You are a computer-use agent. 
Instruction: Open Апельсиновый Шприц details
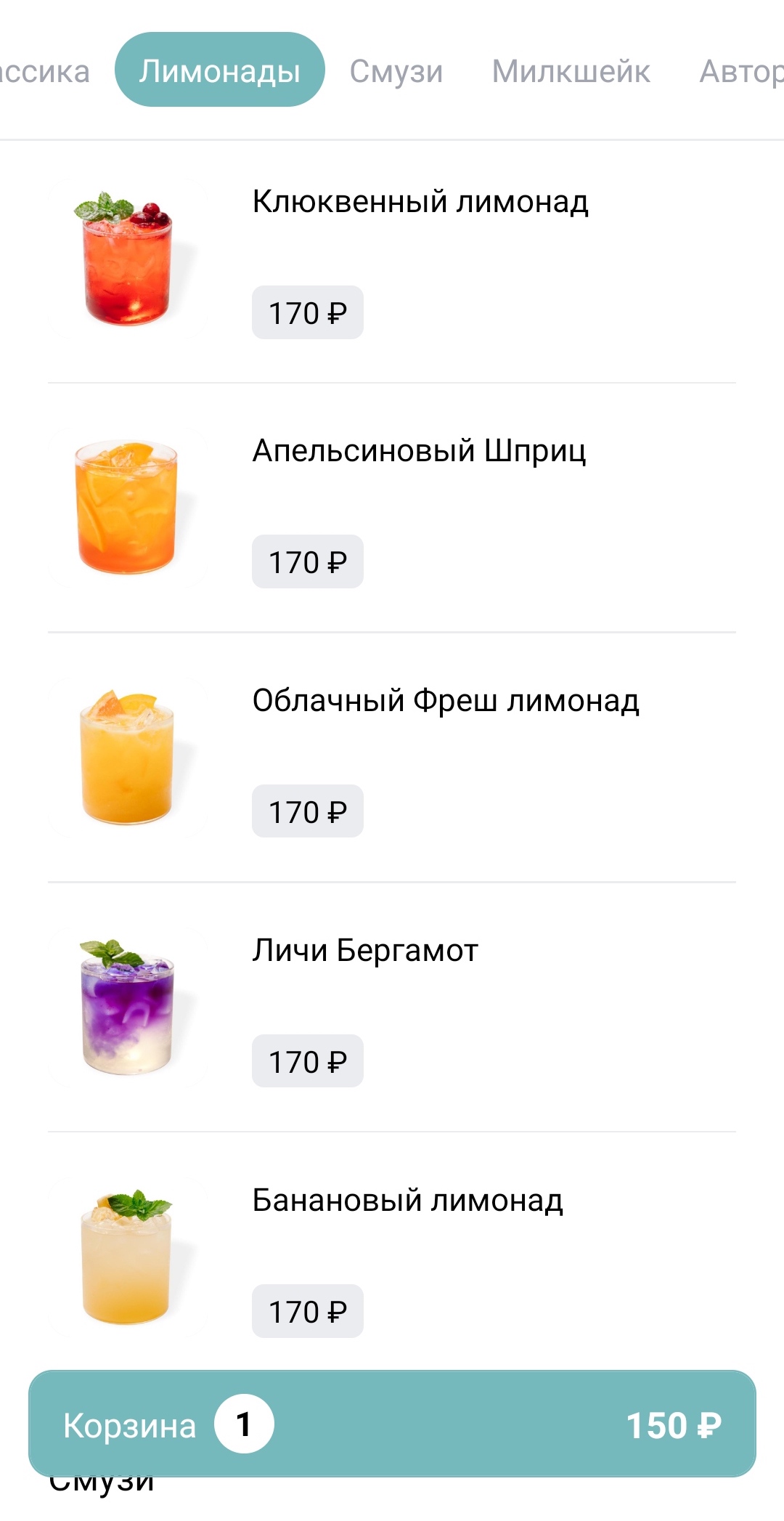(x=419, y=451)
